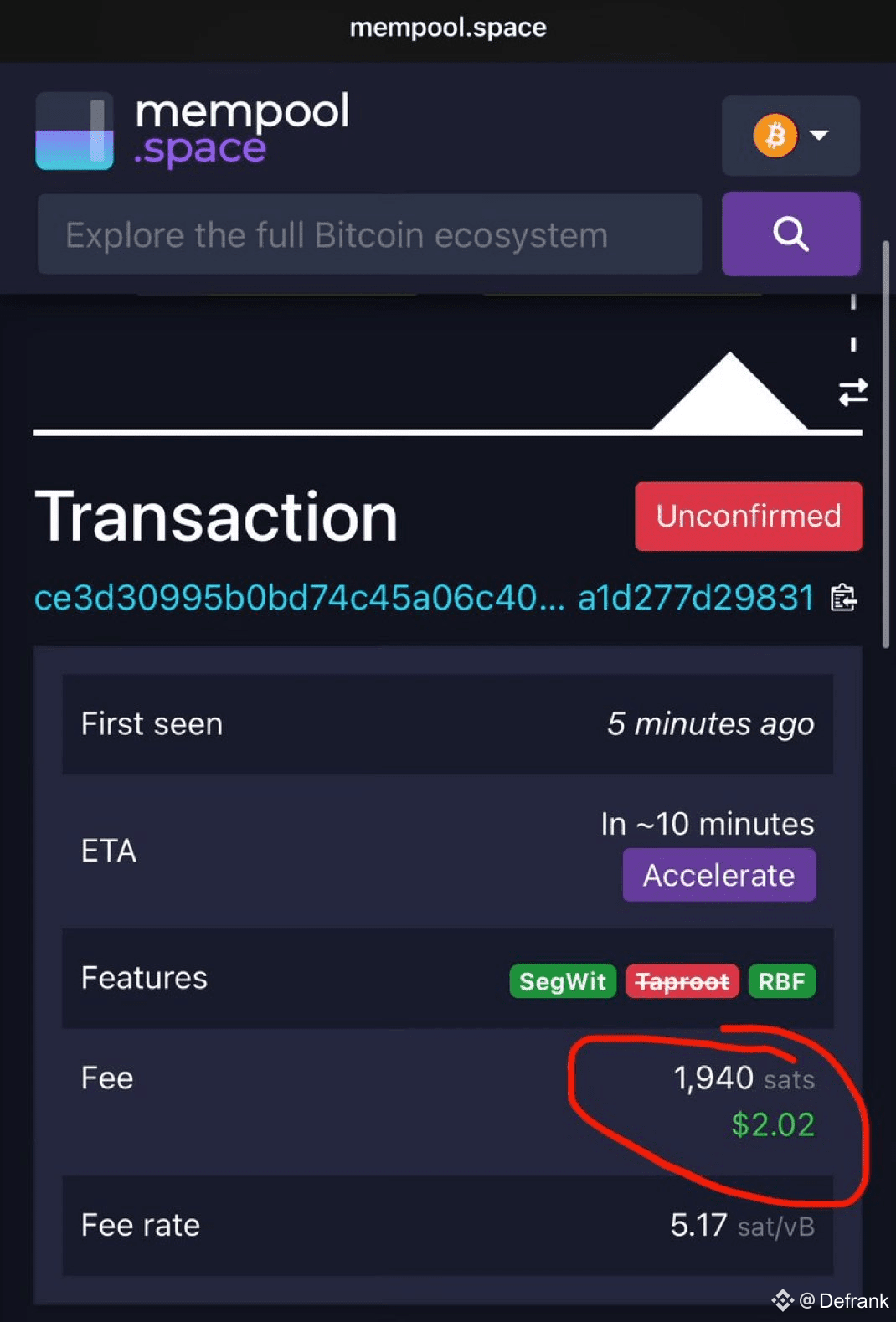Click the Bitcoin currency icon
Viewport: 896px width, 1322px height.
(x=775, y=136)
